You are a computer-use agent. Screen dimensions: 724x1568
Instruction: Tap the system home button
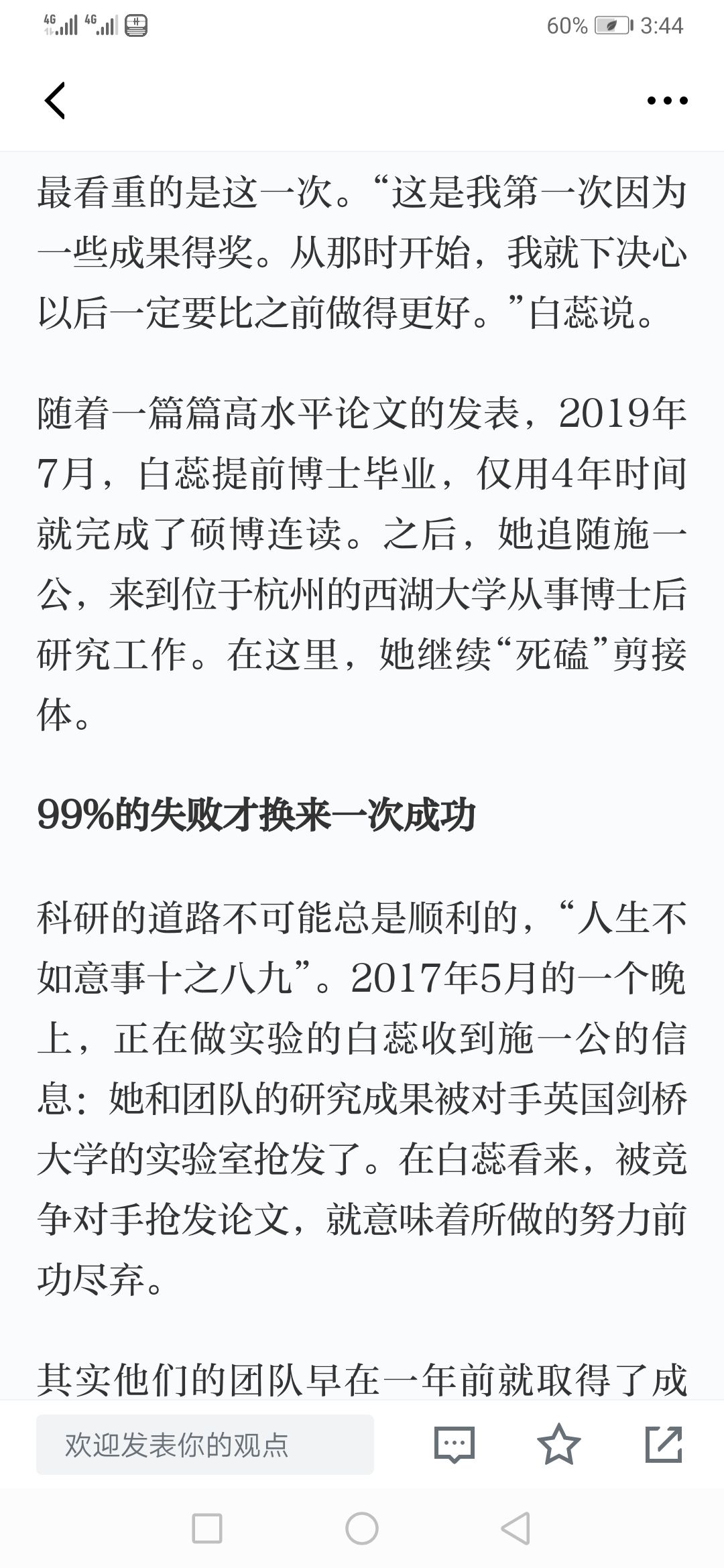[x=362, y=1528]
